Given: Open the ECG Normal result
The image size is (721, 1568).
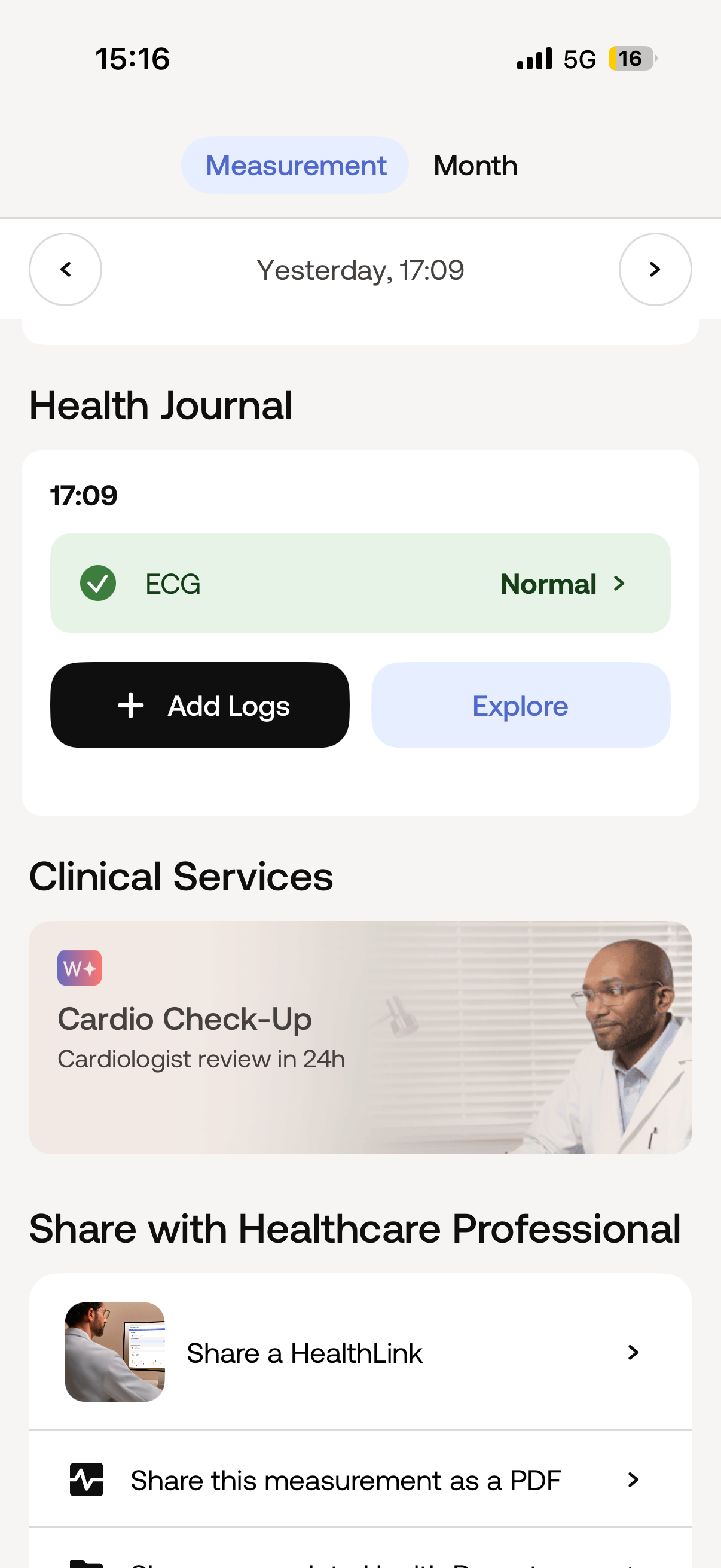Looking at the screenshot, I should [x=360, y=583].
